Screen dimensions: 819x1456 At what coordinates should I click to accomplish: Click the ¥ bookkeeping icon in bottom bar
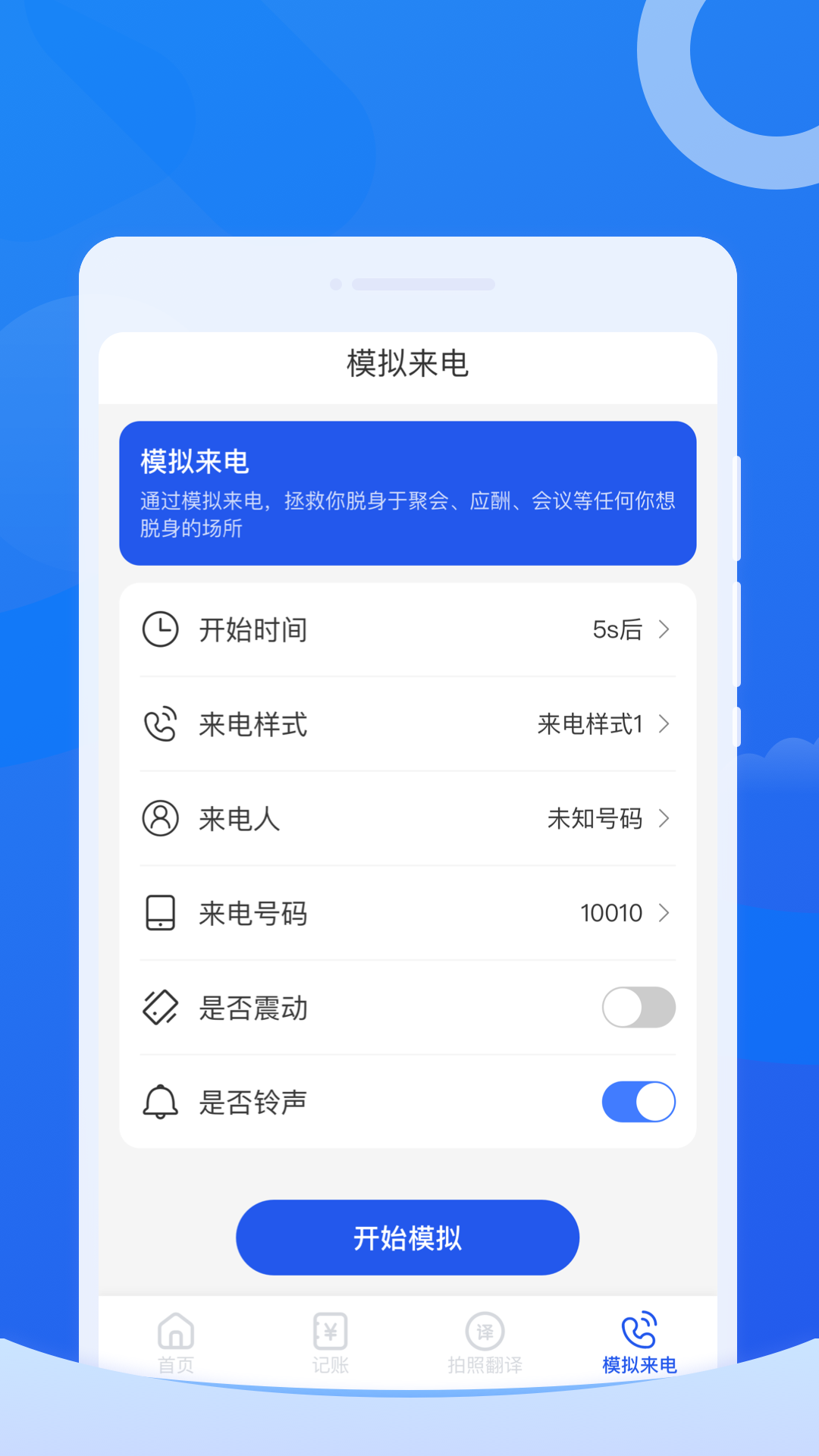pyautogui.click(x=330, y=1342)
